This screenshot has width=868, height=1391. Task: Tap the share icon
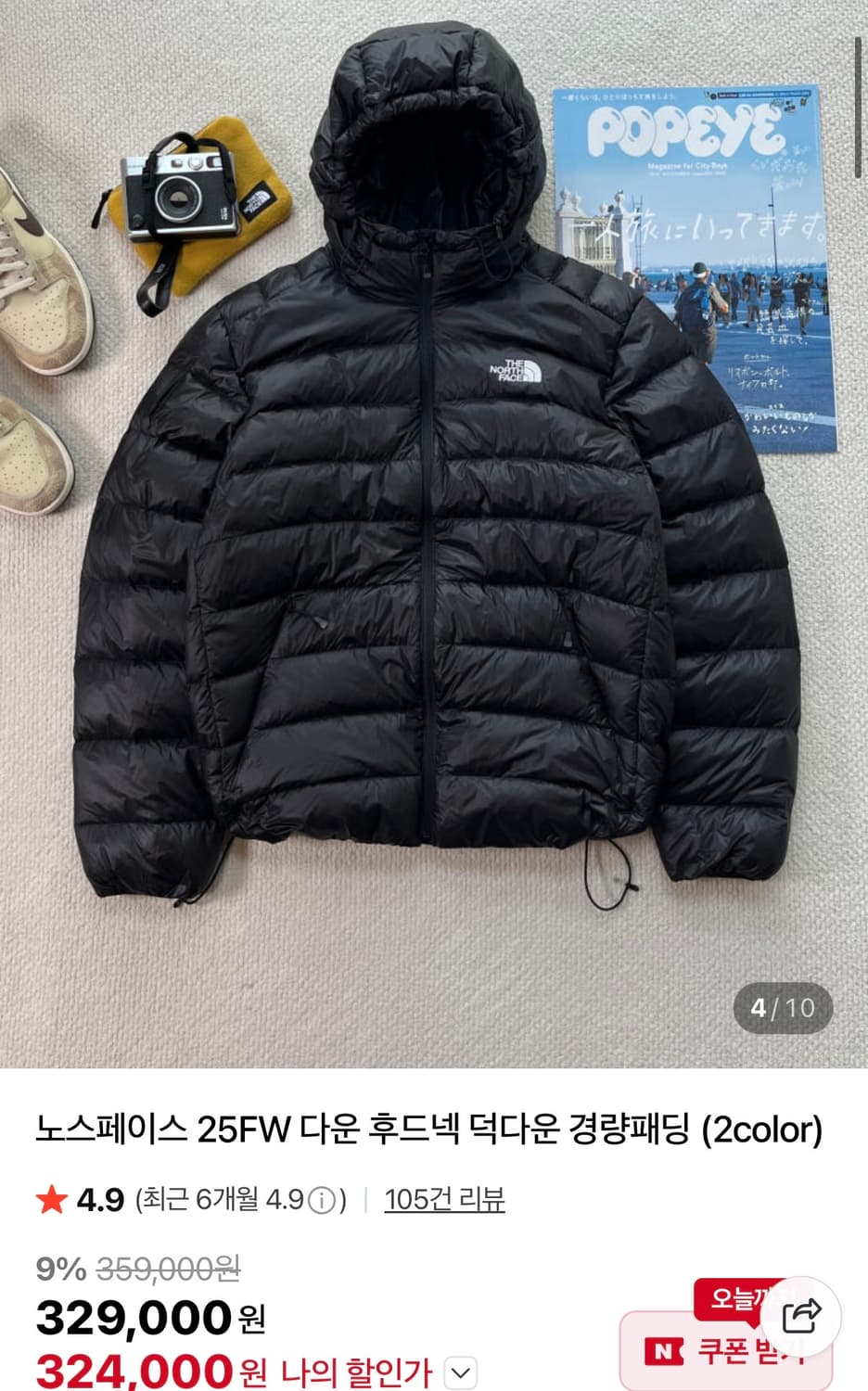coord(801,1315)
